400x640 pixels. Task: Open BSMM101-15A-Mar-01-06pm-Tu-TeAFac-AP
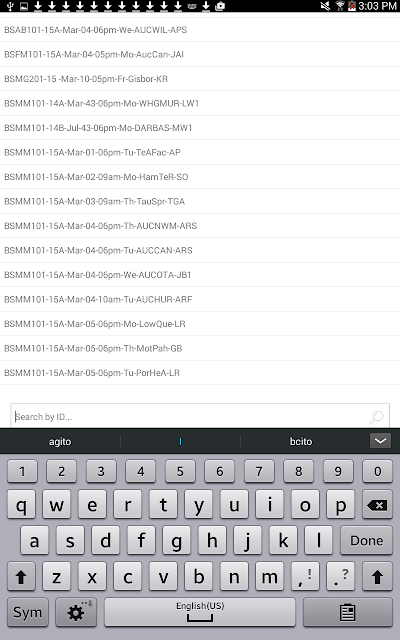(x=200, y=152)
